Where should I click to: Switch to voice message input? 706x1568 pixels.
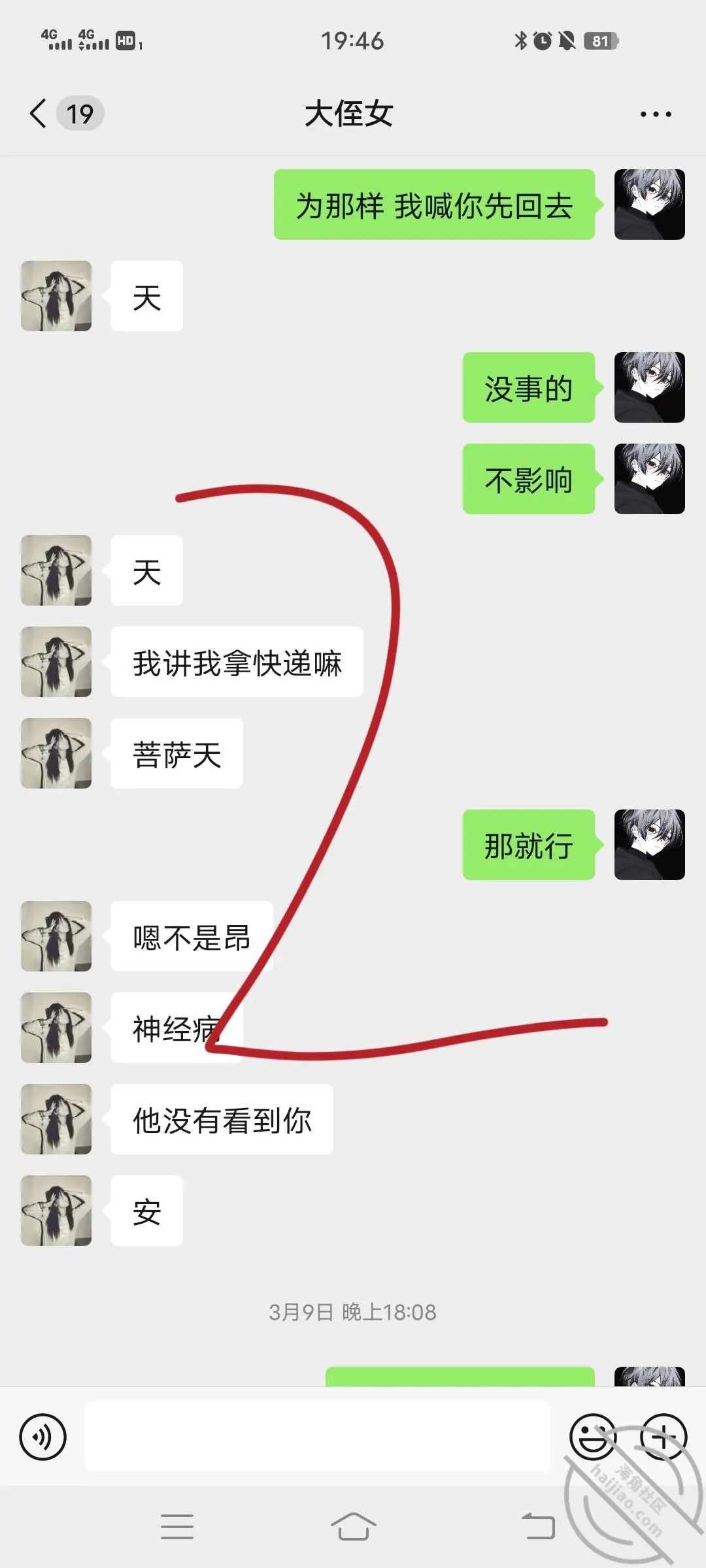click(x=43, y=1437)
